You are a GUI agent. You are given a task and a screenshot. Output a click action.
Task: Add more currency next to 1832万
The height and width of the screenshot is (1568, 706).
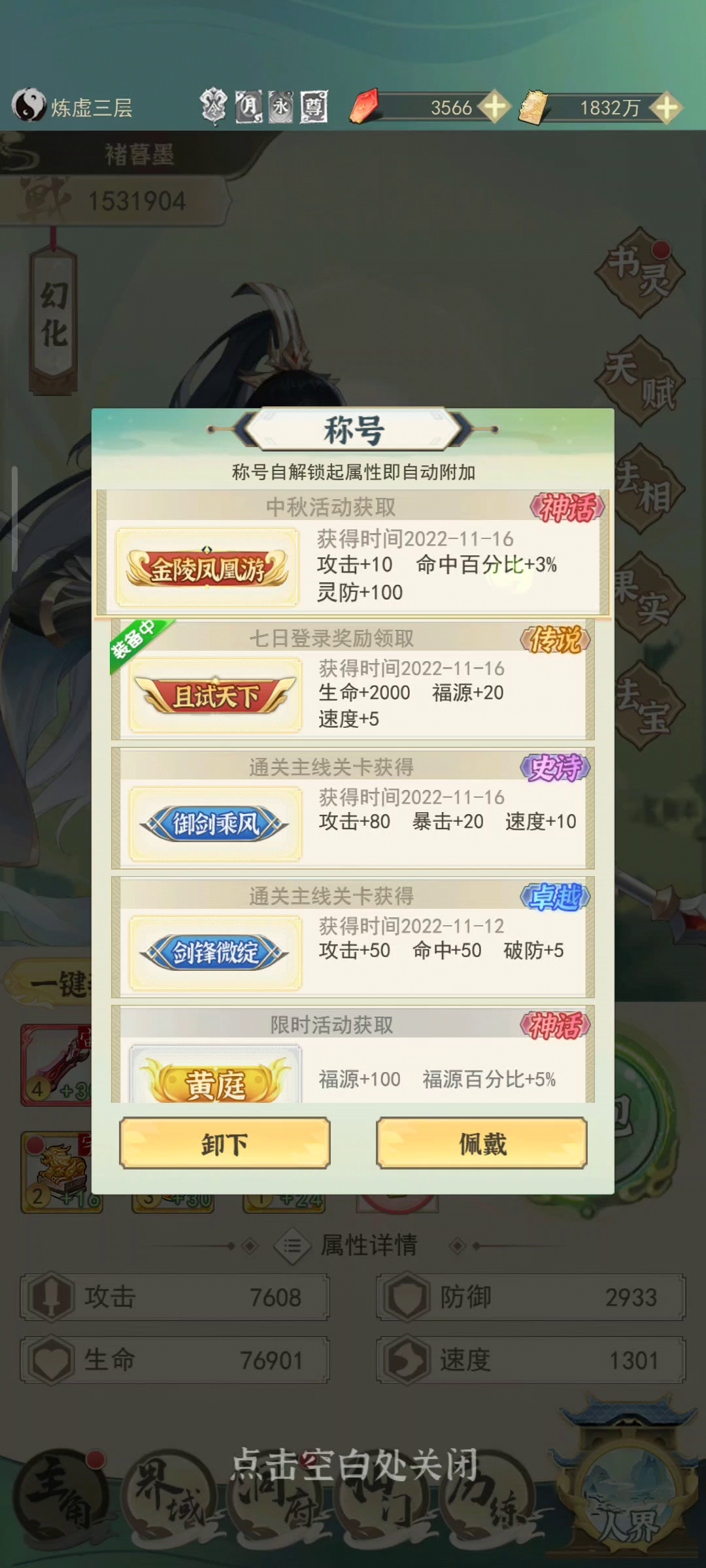click(x=666, y=107)
